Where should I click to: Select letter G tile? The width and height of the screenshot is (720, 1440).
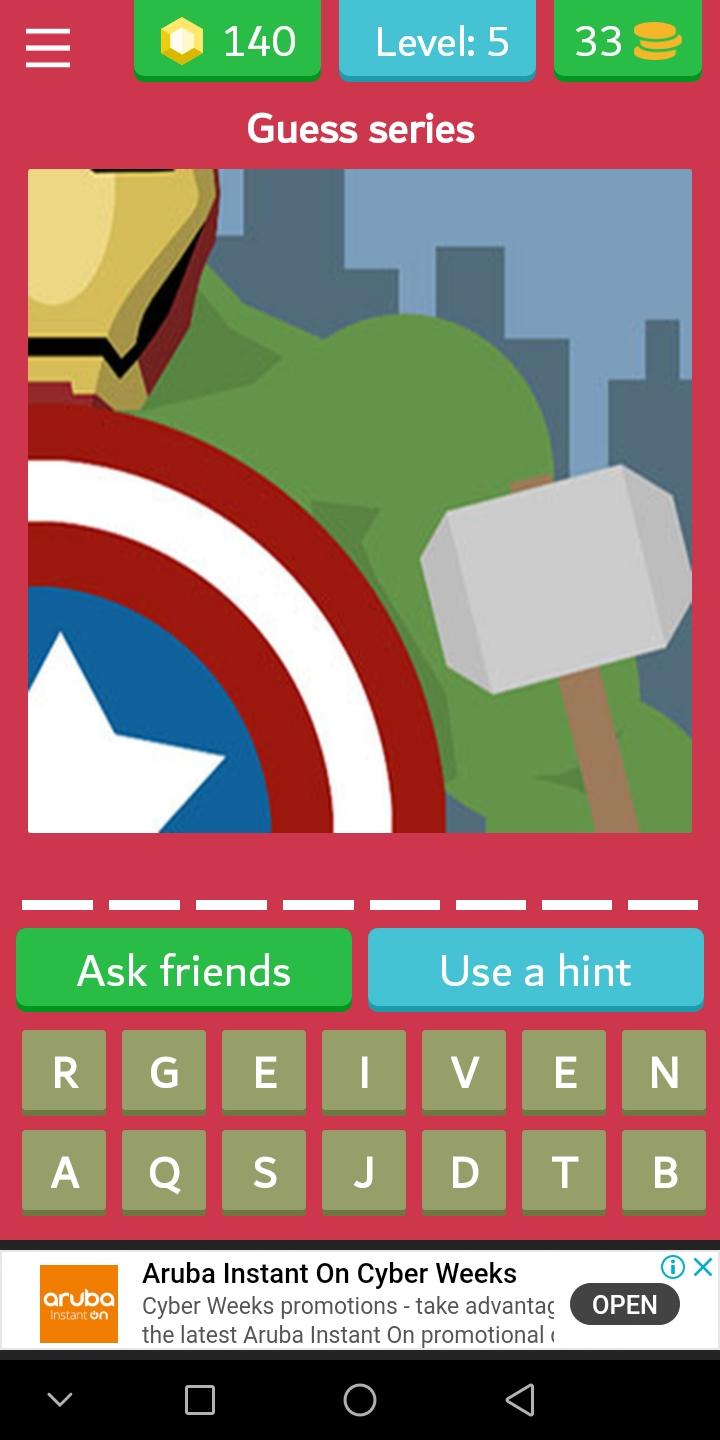[164, 1072]
